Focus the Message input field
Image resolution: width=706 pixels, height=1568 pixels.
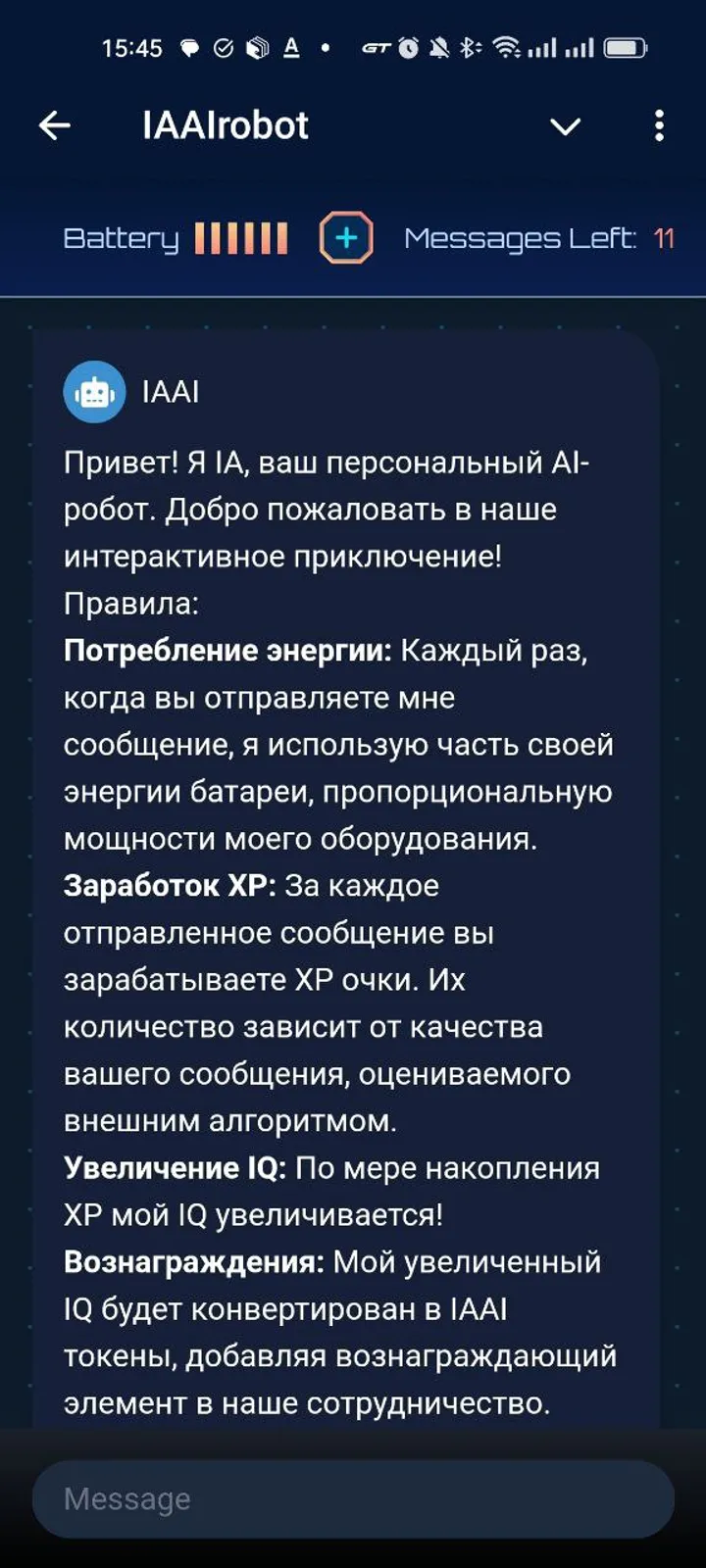pyautogui.click(x=353, y=1498)
